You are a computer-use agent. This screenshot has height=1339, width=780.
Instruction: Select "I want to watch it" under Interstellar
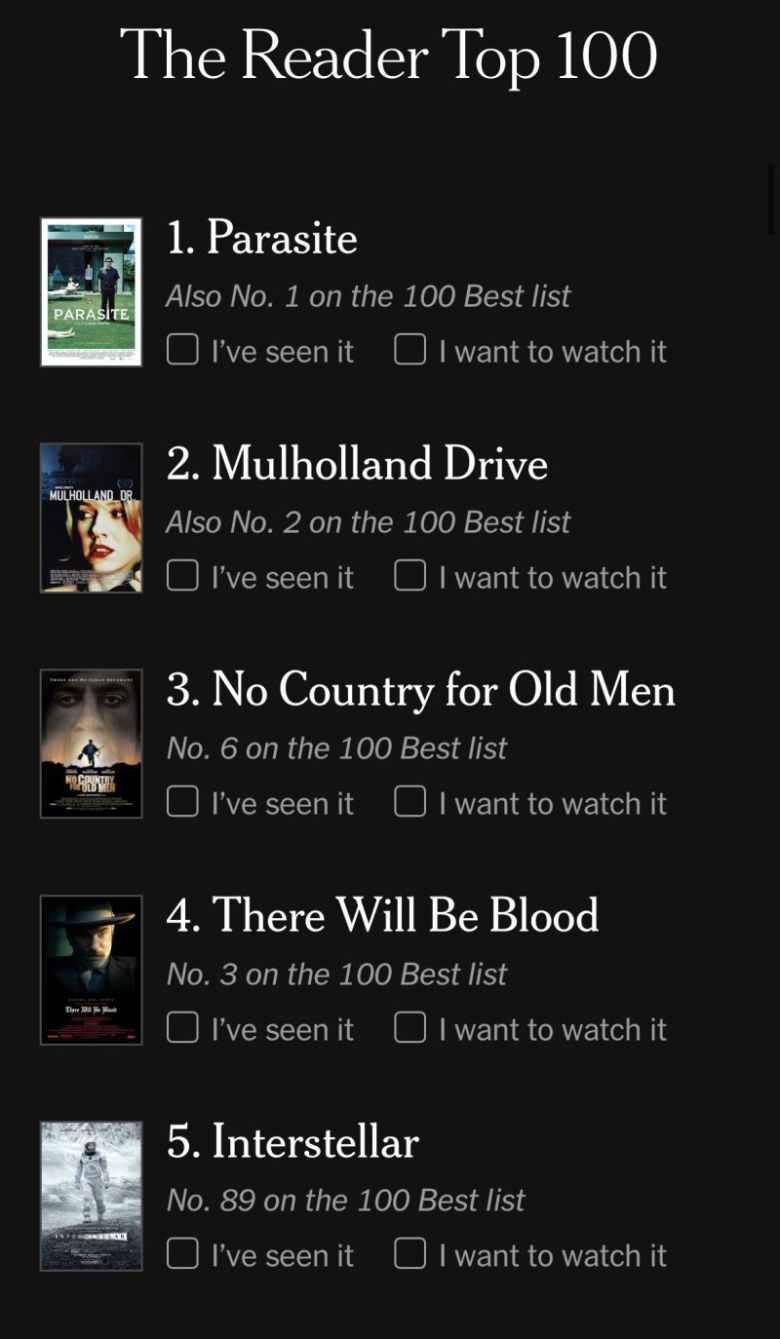[410, 1254]
